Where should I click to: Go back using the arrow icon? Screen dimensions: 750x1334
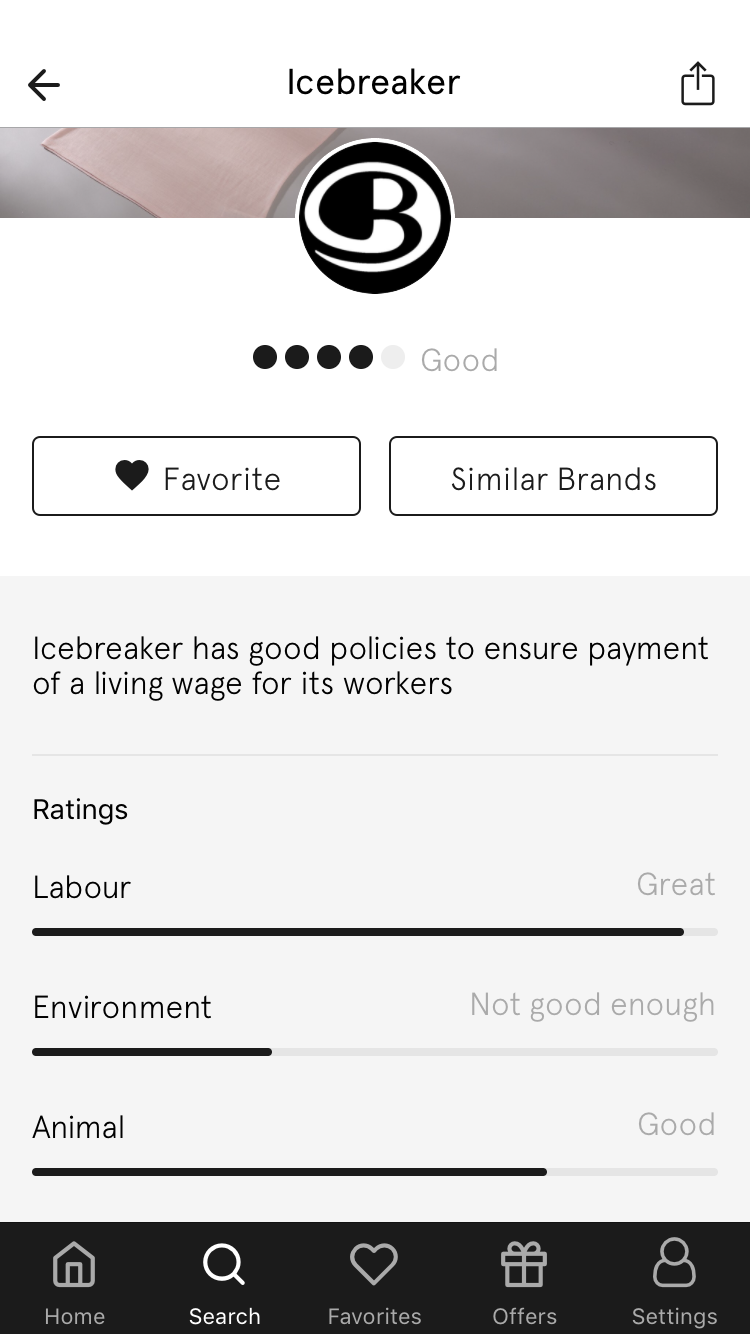(x=44, y=84)
